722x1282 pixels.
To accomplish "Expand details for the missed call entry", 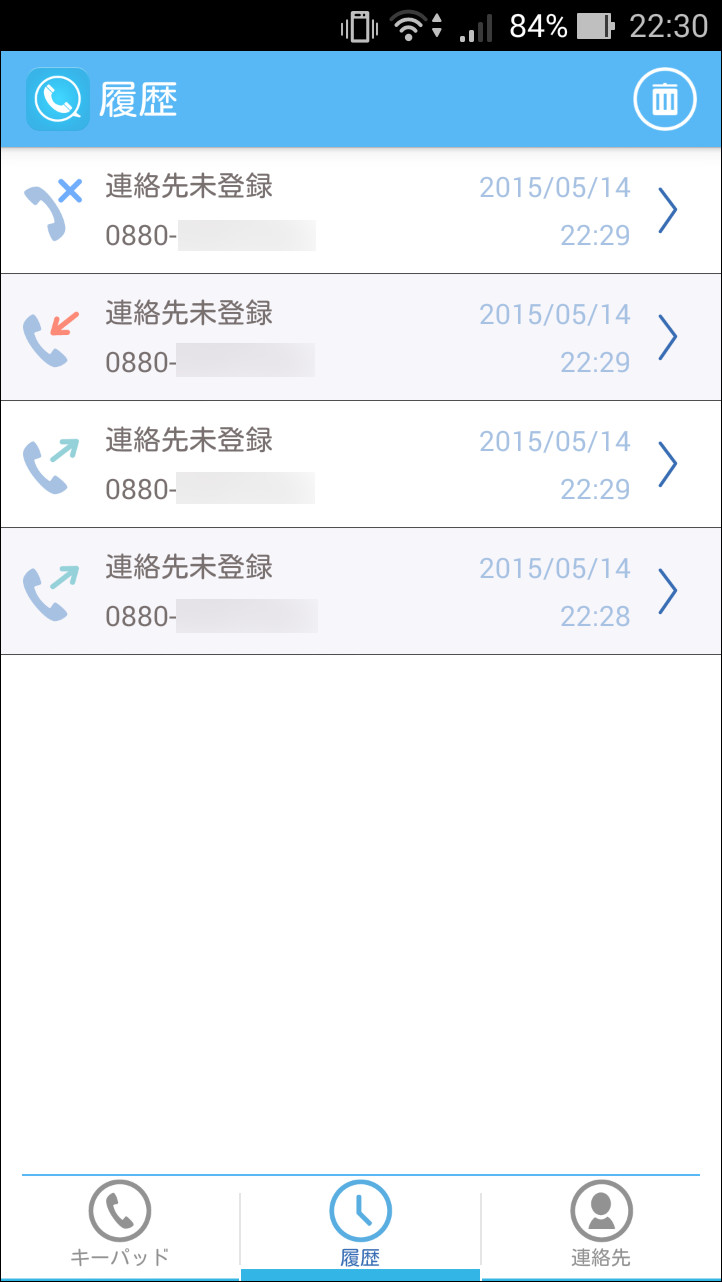I will (667, 210).
